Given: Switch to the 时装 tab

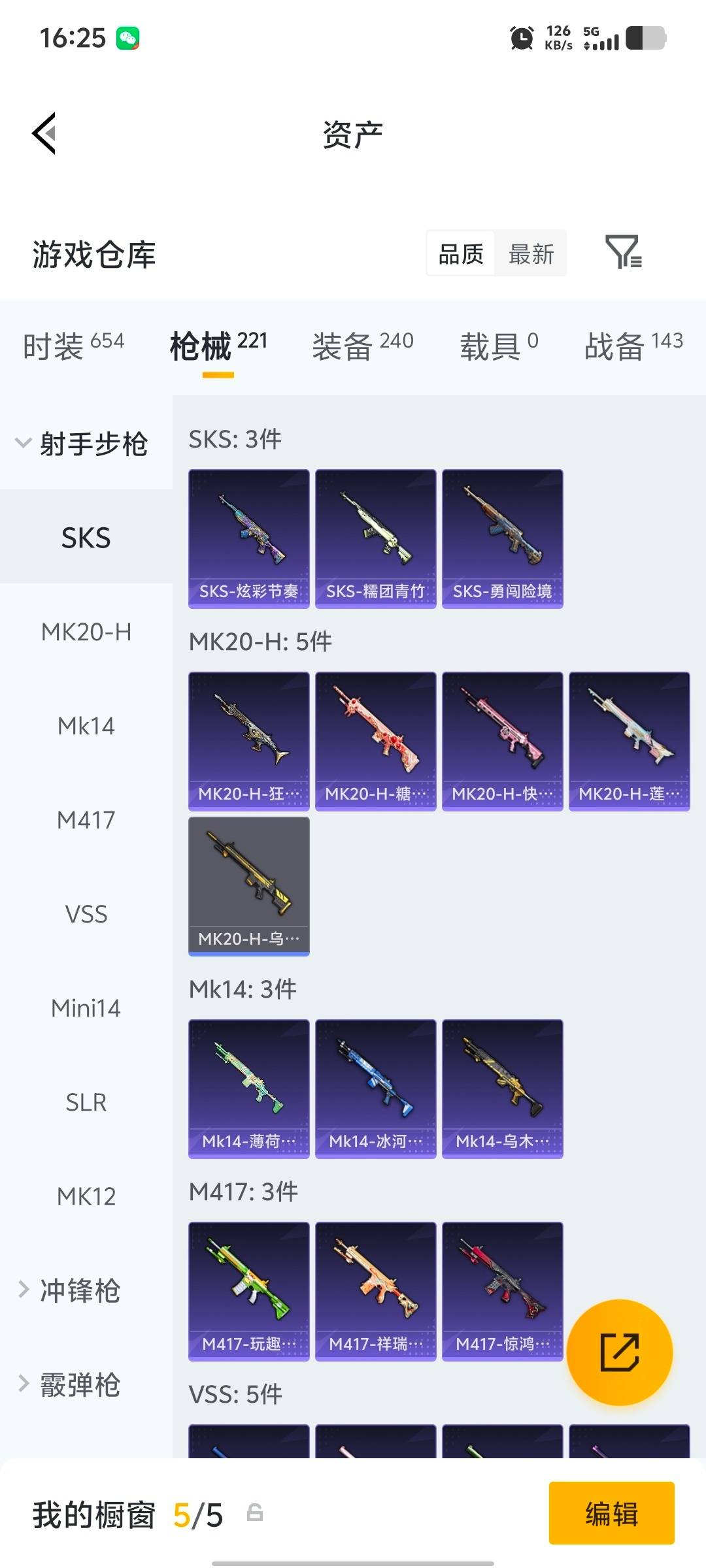Looking at the screenshot, I should point(73,345).
